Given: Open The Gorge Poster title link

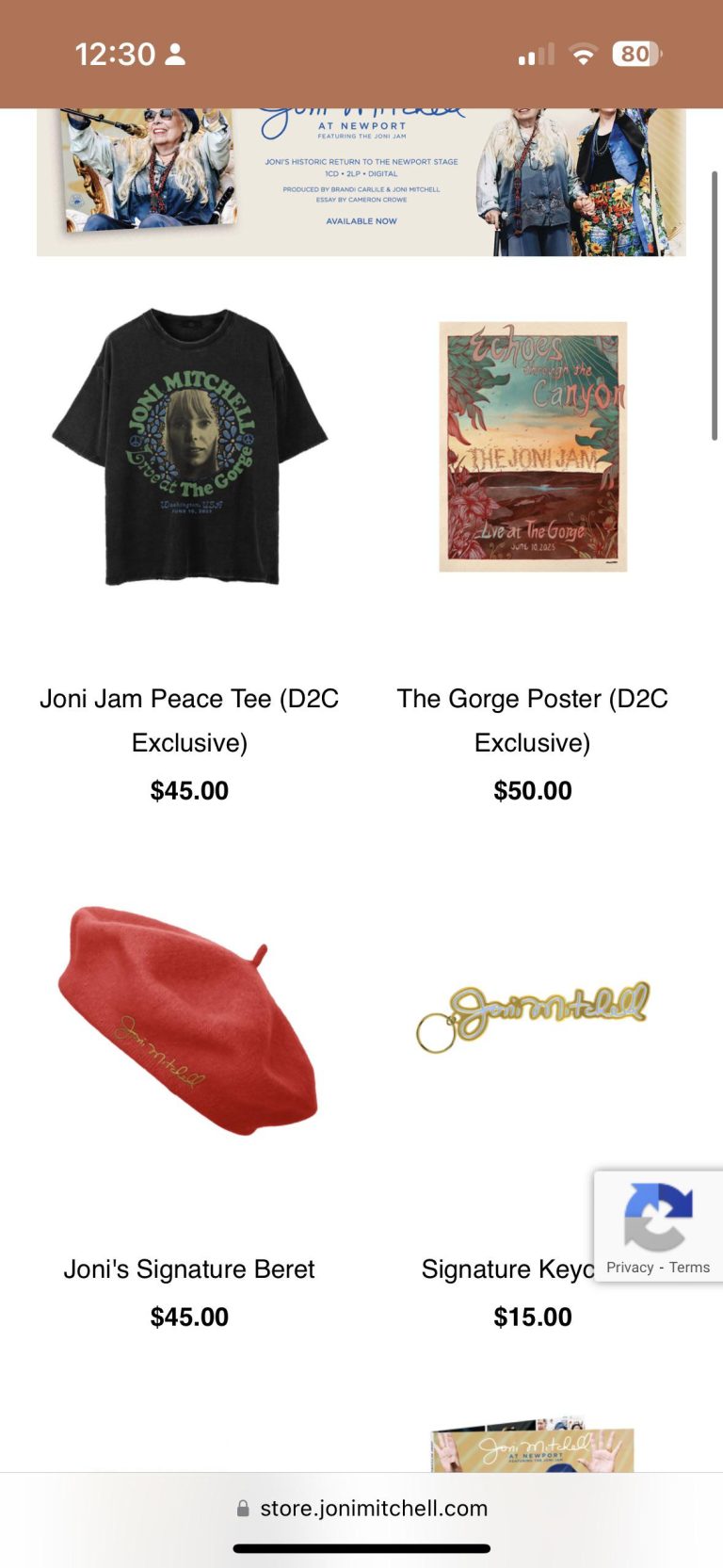Looking at the screenshot, I should [x=533, y=720].
